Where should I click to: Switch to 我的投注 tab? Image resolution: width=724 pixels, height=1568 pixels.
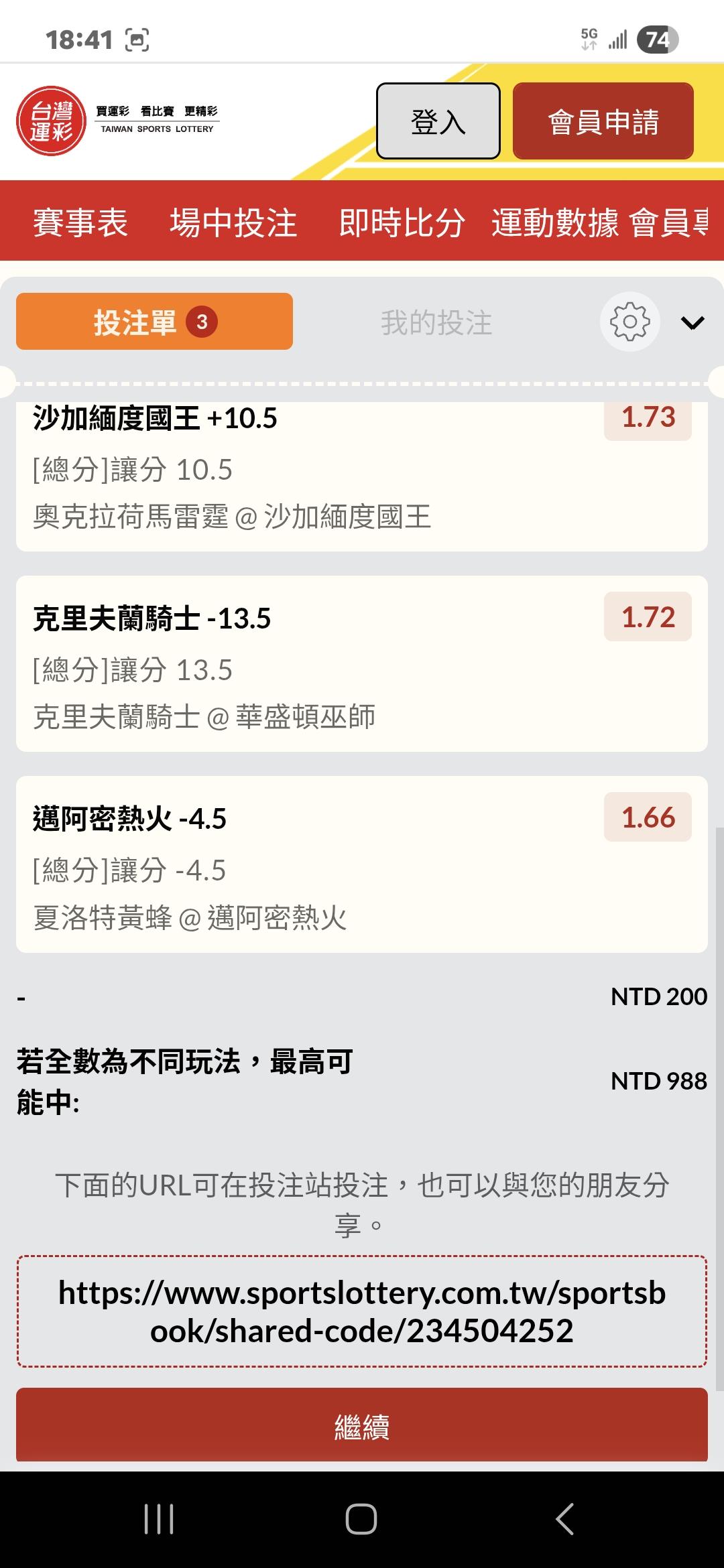[x=436, y=323]
